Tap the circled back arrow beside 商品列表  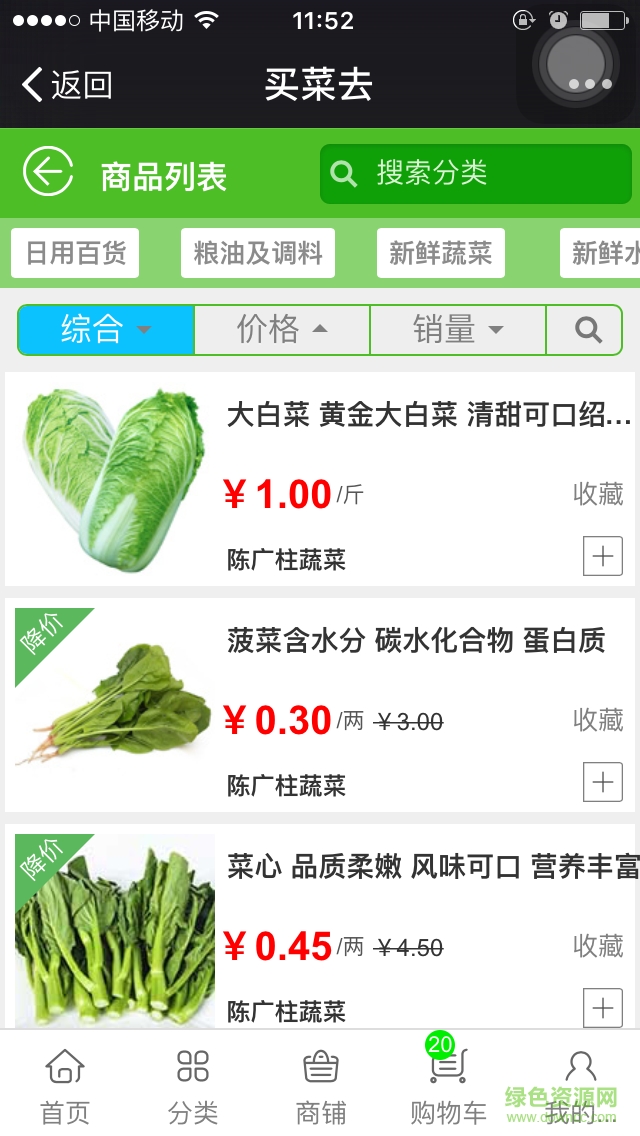coord(48,173)
